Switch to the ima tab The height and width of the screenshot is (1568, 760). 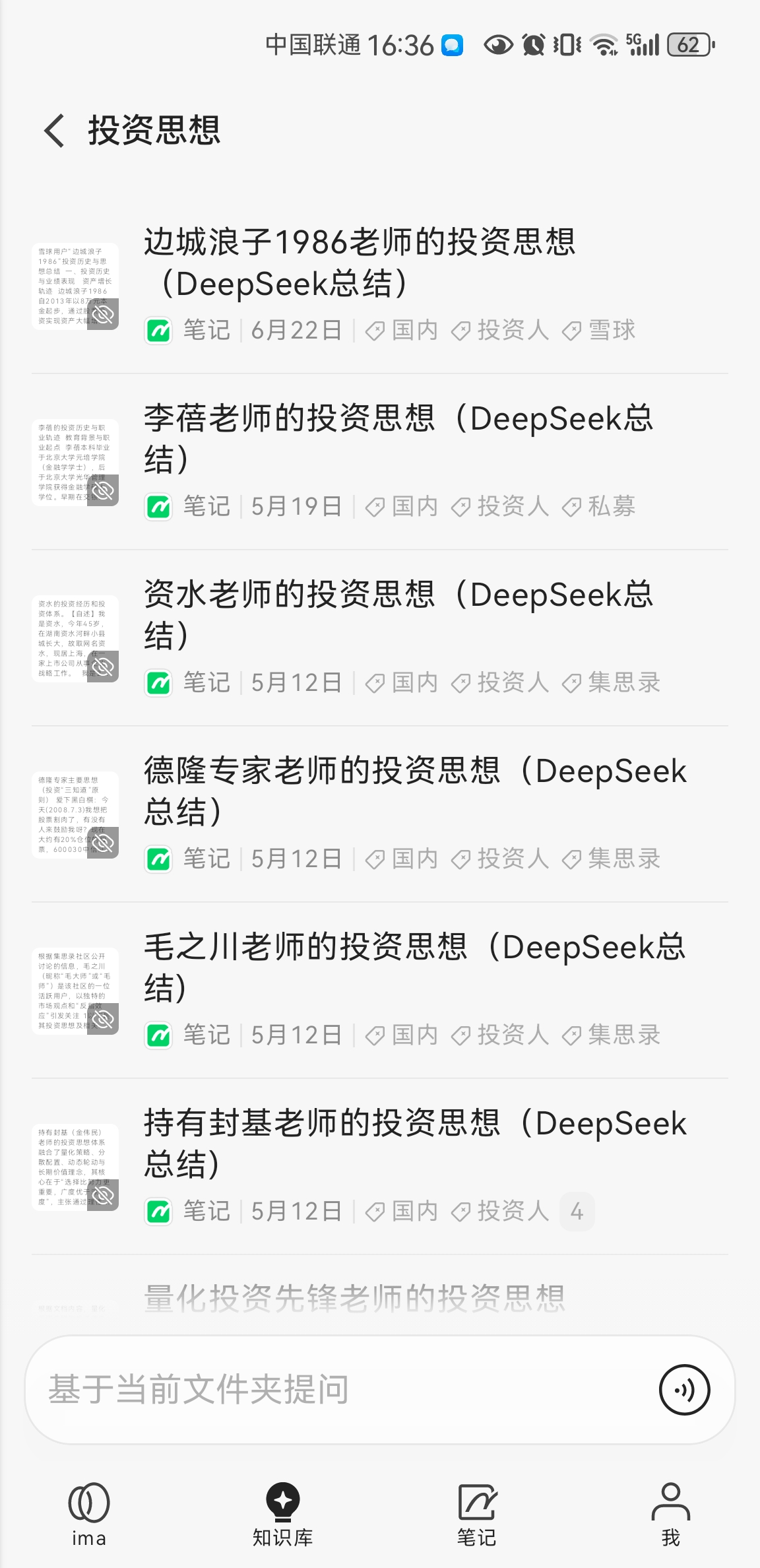click(88, 1515)
